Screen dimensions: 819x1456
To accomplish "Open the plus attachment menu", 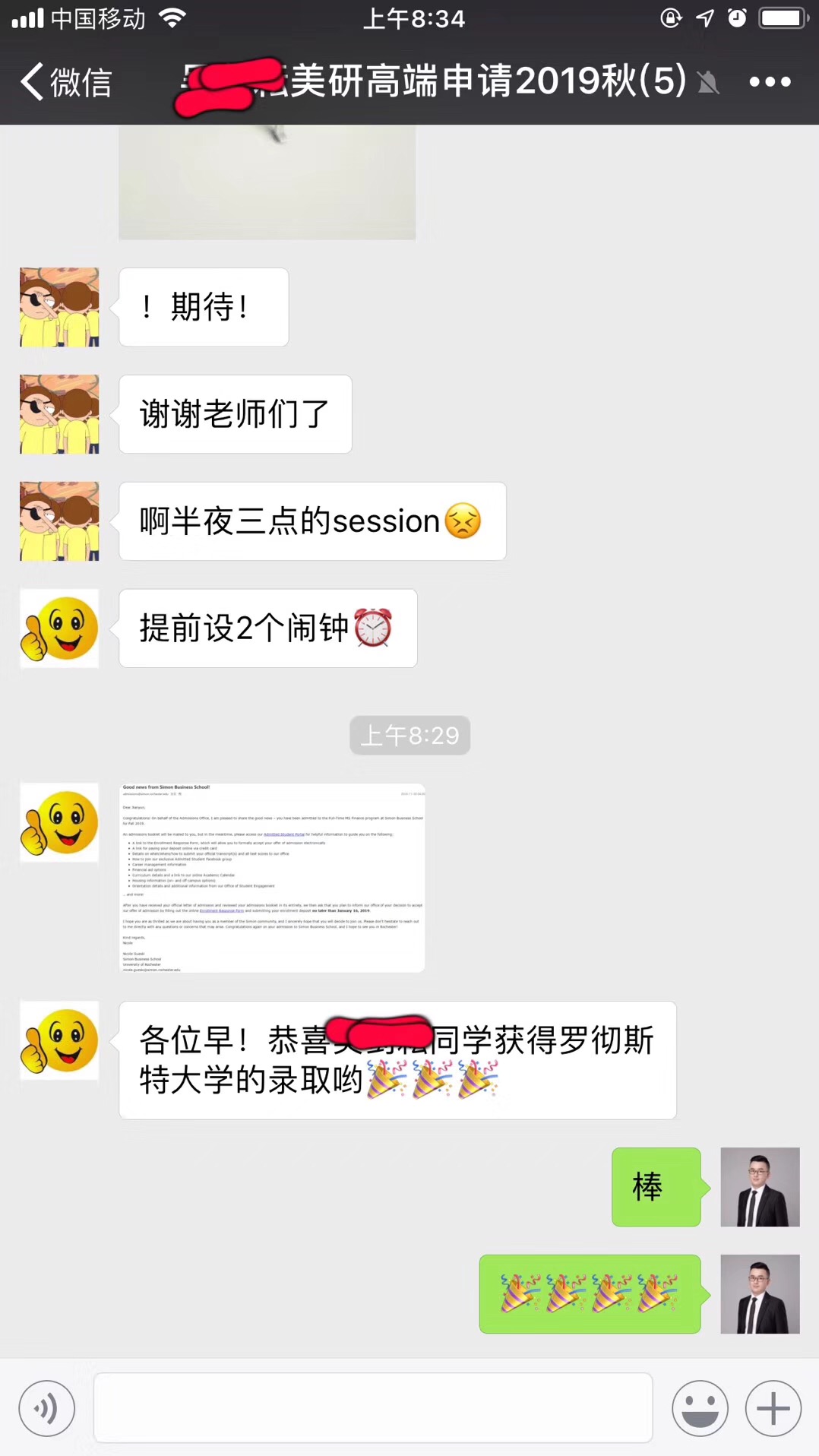I will click(773, 1408).
